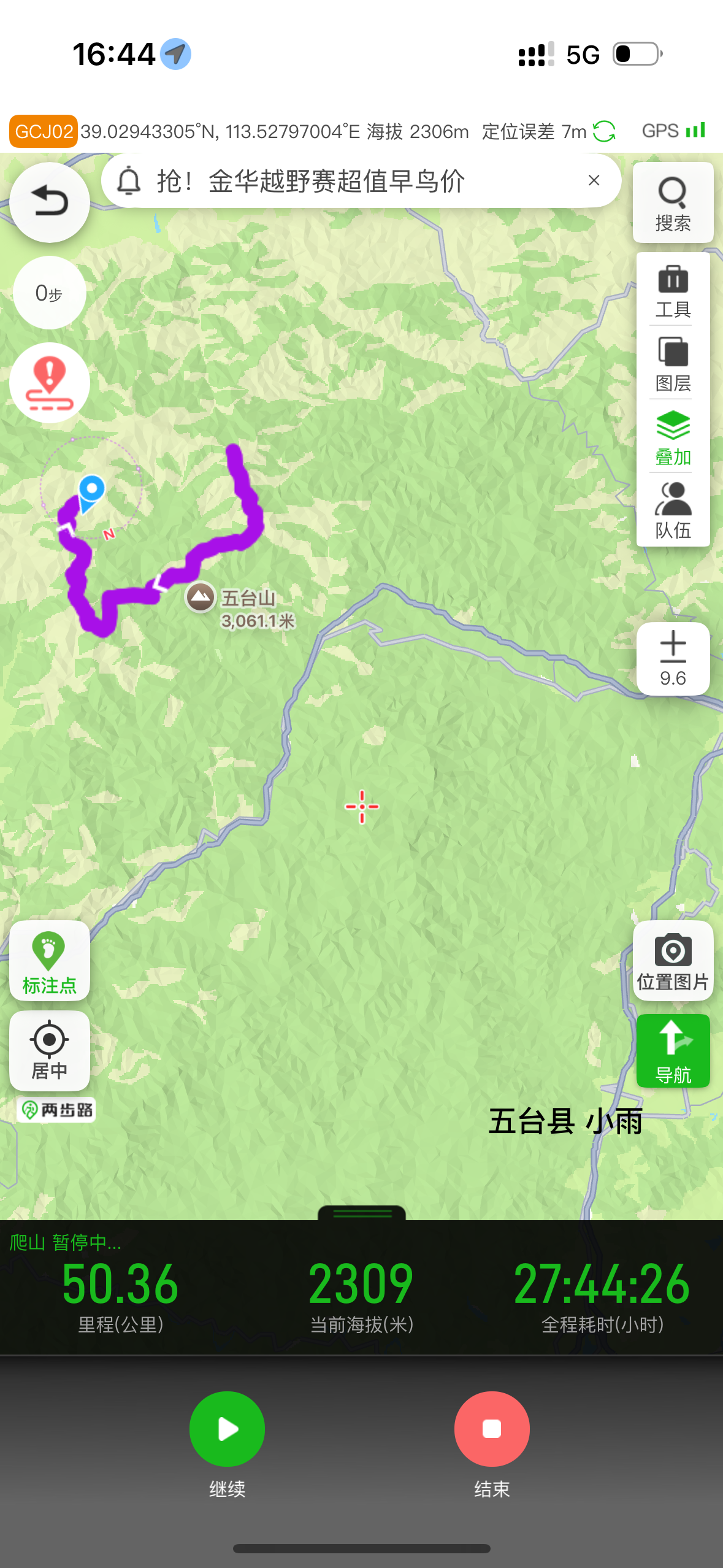This screenshot has height=1568, width=723.
Task: Dismiss the 金华越野赛 promotion banner
Action: pyautogui.click(x=594, y=180)
